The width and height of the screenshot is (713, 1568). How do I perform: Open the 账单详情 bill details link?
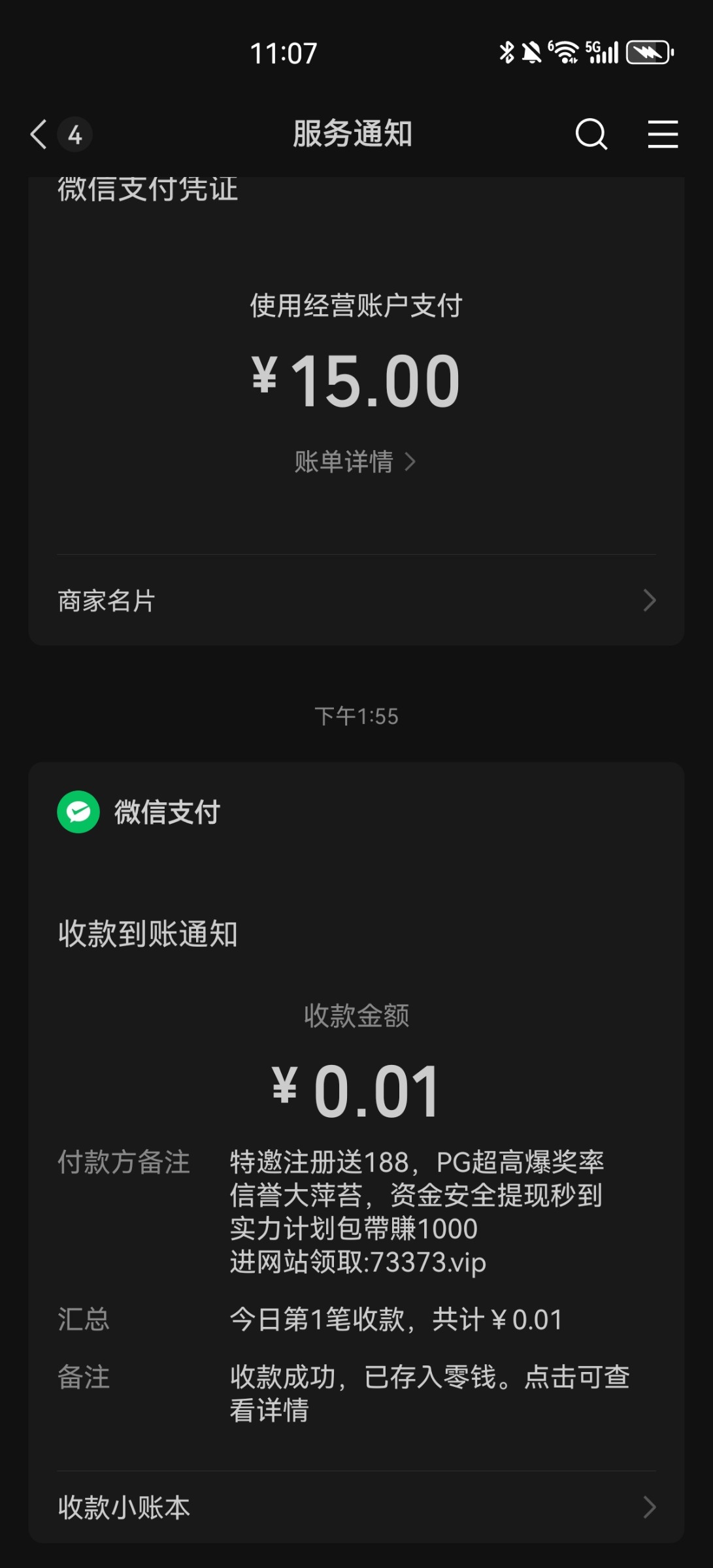[343, 461]
